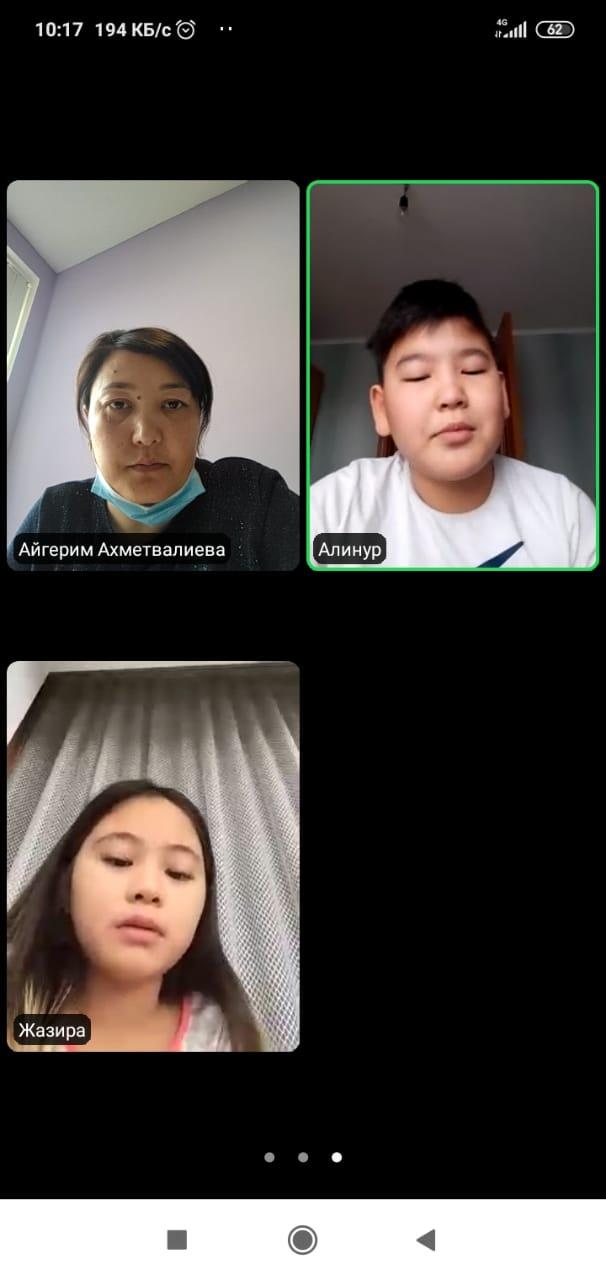Open Жазира's video tile
Viewport: 606px width, 1280px height.
click(x=153, y=856)
